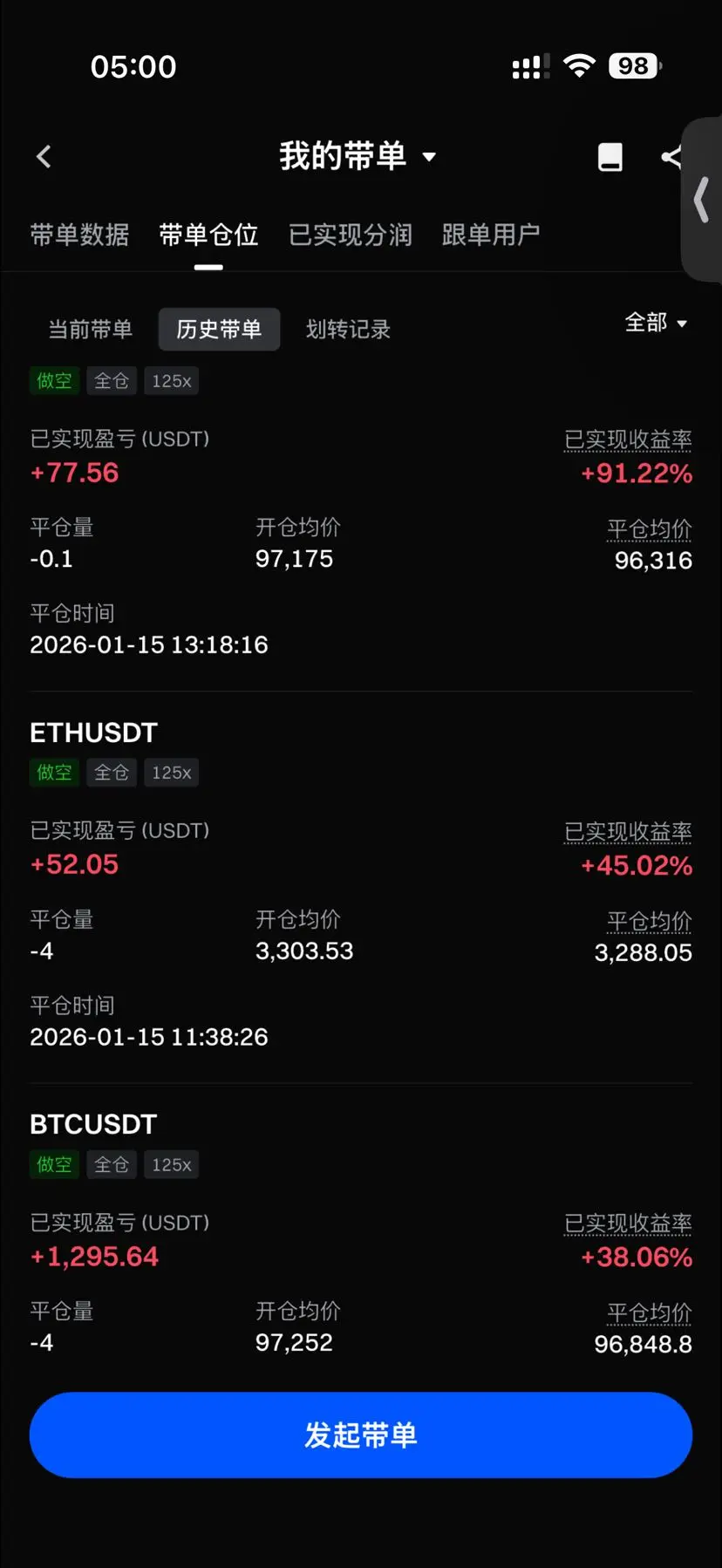This screenshot has height=1568, width=722.
Task: Select the 带单仓位 tab
Action: (x=208, y=235)
